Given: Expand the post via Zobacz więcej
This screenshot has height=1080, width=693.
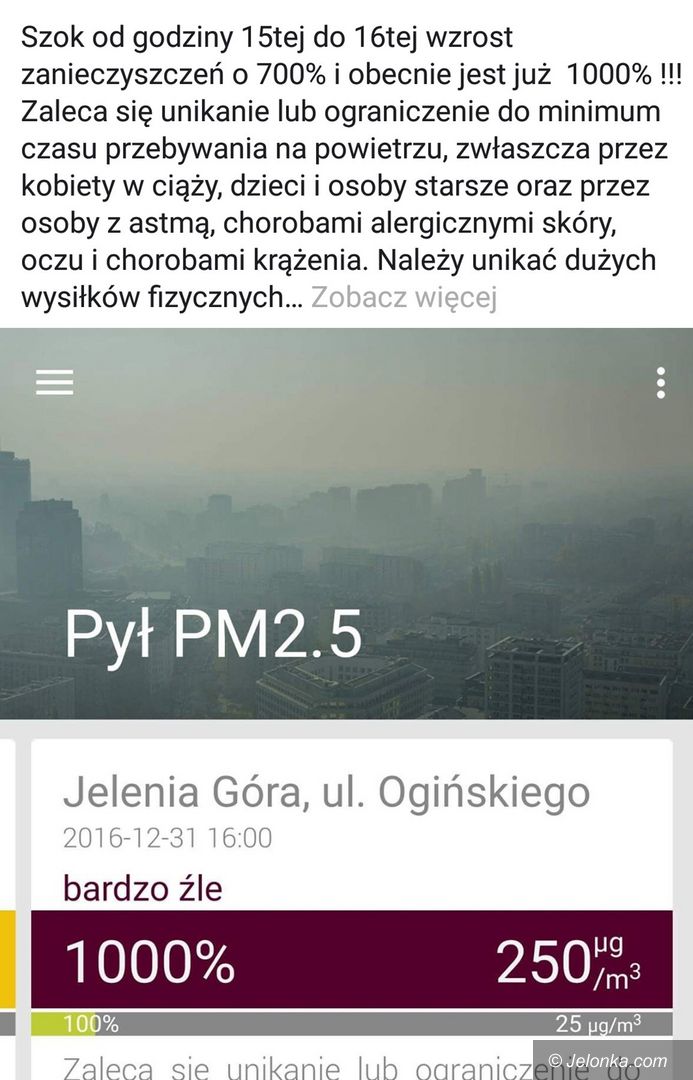Looking at the screenshot, I should (x=403, y=297).
